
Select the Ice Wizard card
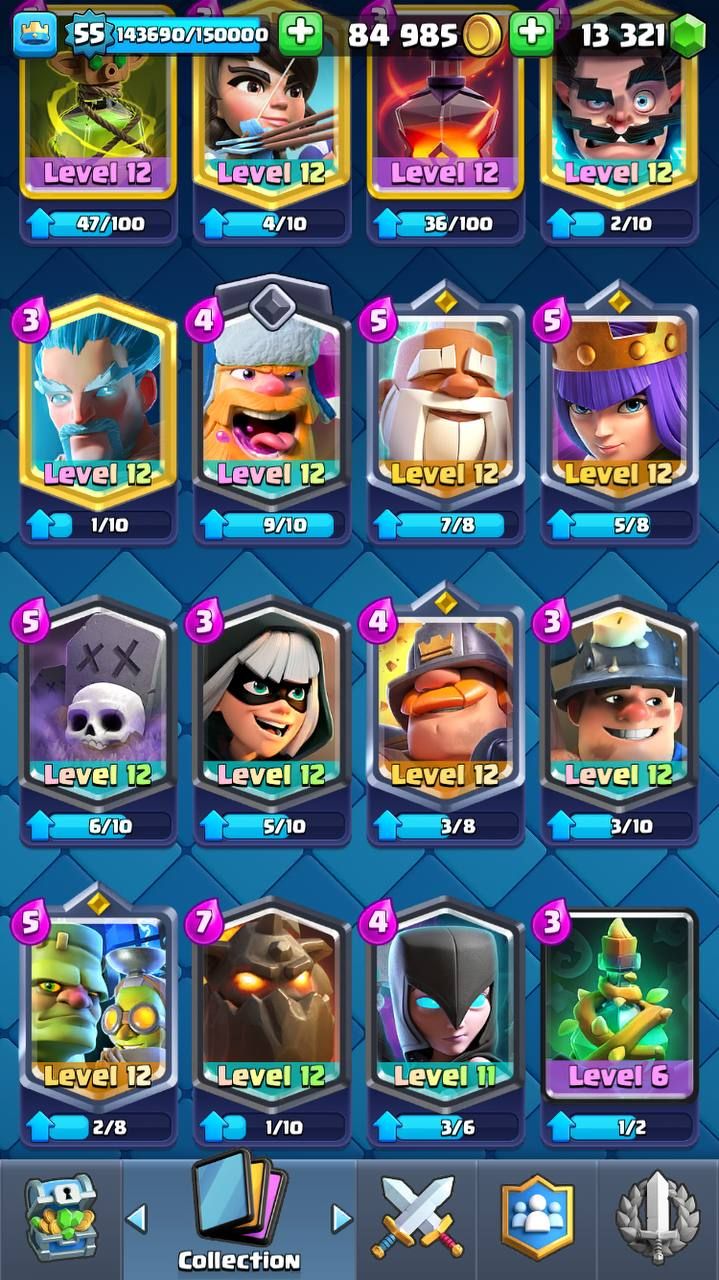coord(97,400)
